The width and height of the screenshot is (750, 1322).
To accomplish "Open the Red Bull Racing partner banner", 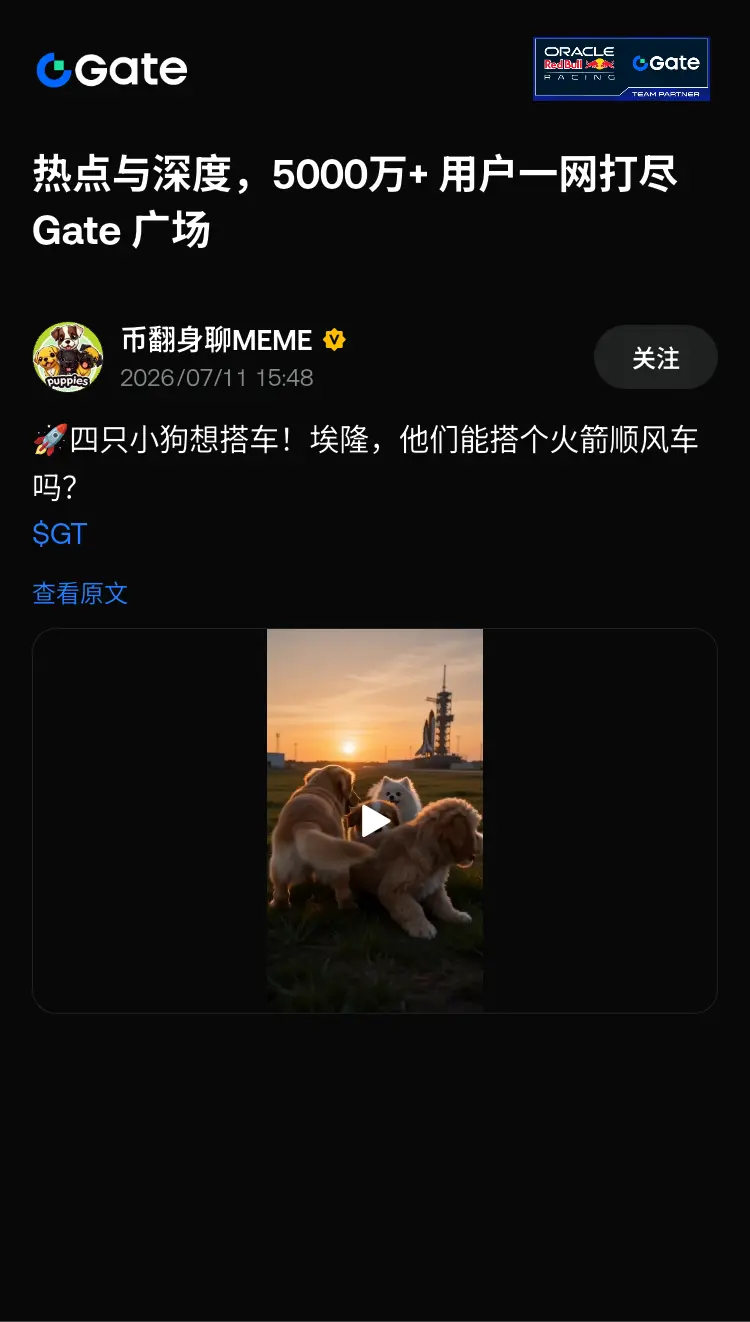I will [621, 69].
